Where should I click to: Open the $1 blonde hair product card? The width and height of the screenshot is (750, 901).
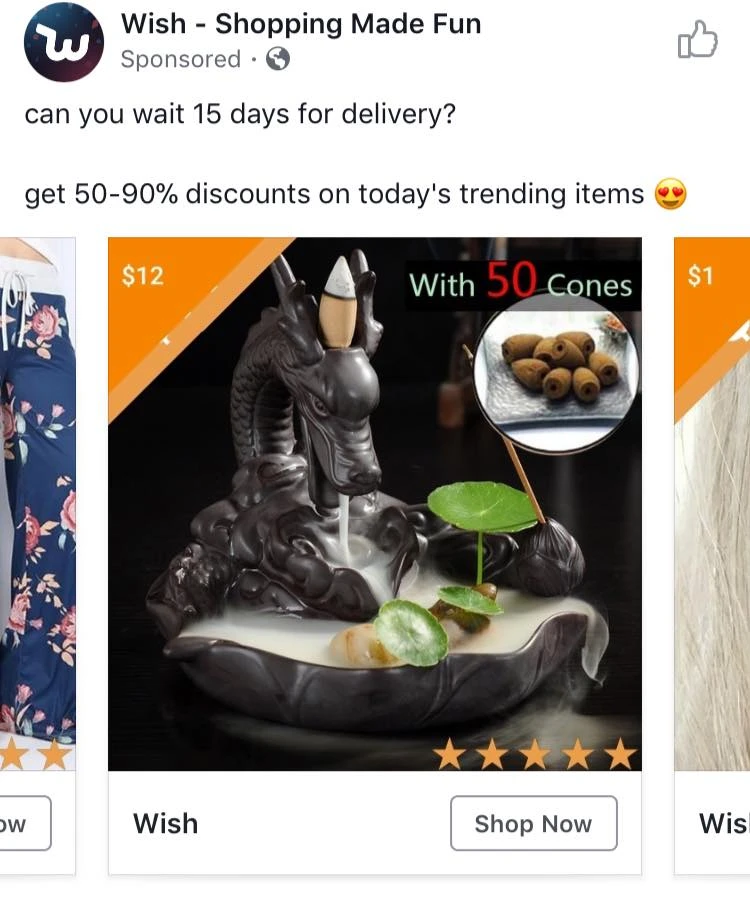point(714,503)
